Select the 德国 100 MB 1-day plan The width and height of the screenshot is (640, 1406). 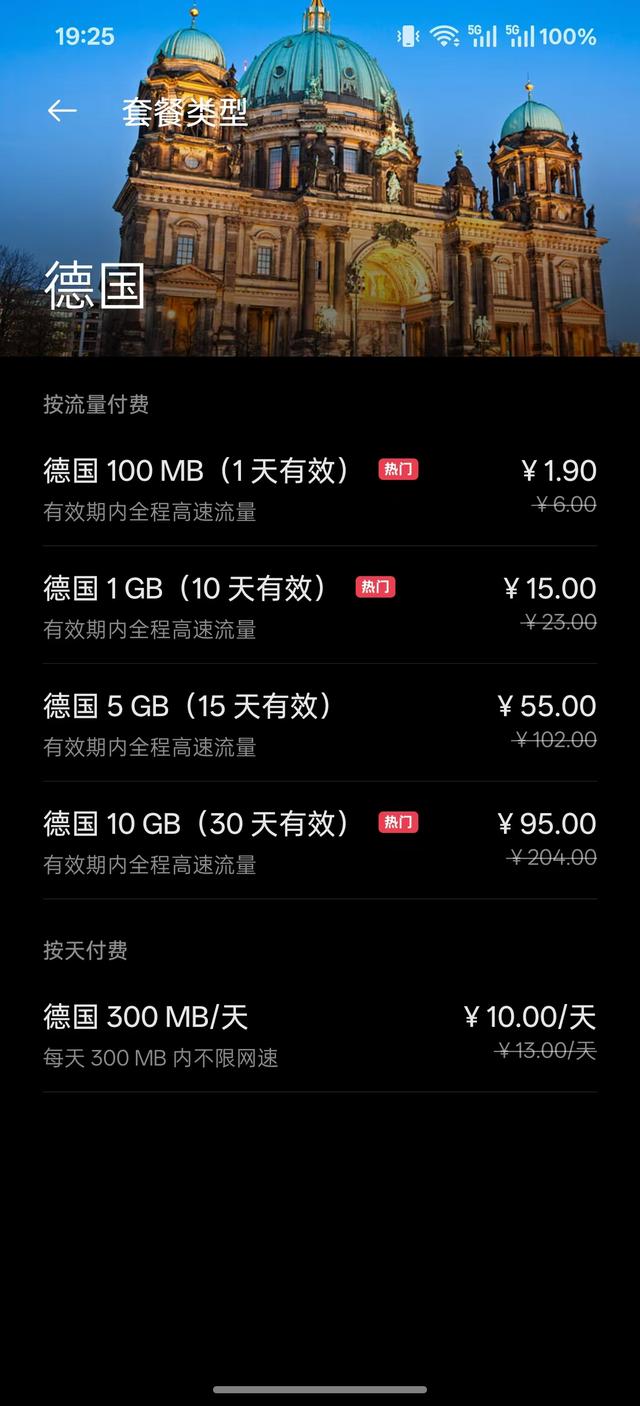pos(319,488)
